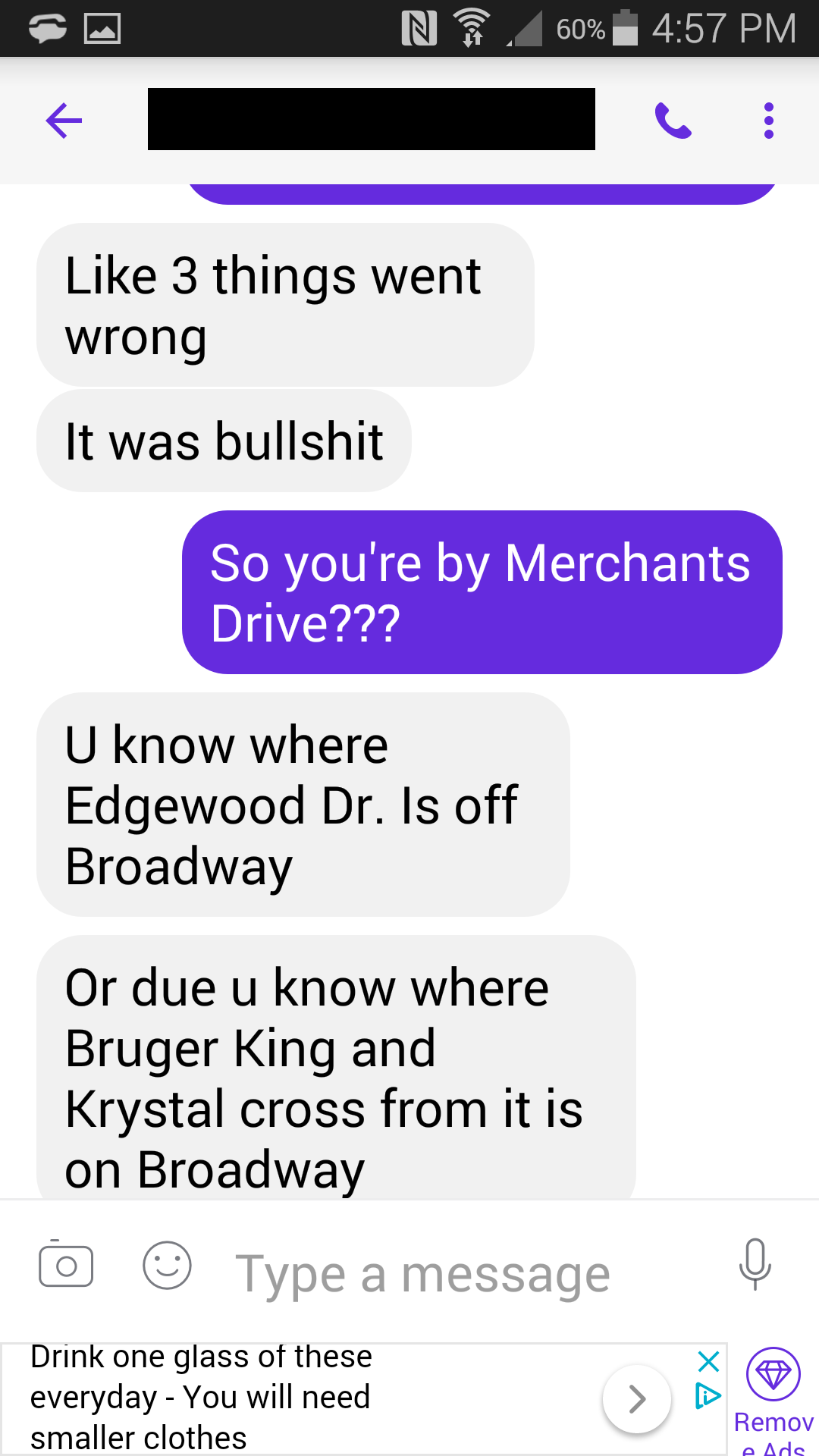Call this contact with the phone icon
The height and width of the screenshot is (1456, 819).
tap(673, 121)
